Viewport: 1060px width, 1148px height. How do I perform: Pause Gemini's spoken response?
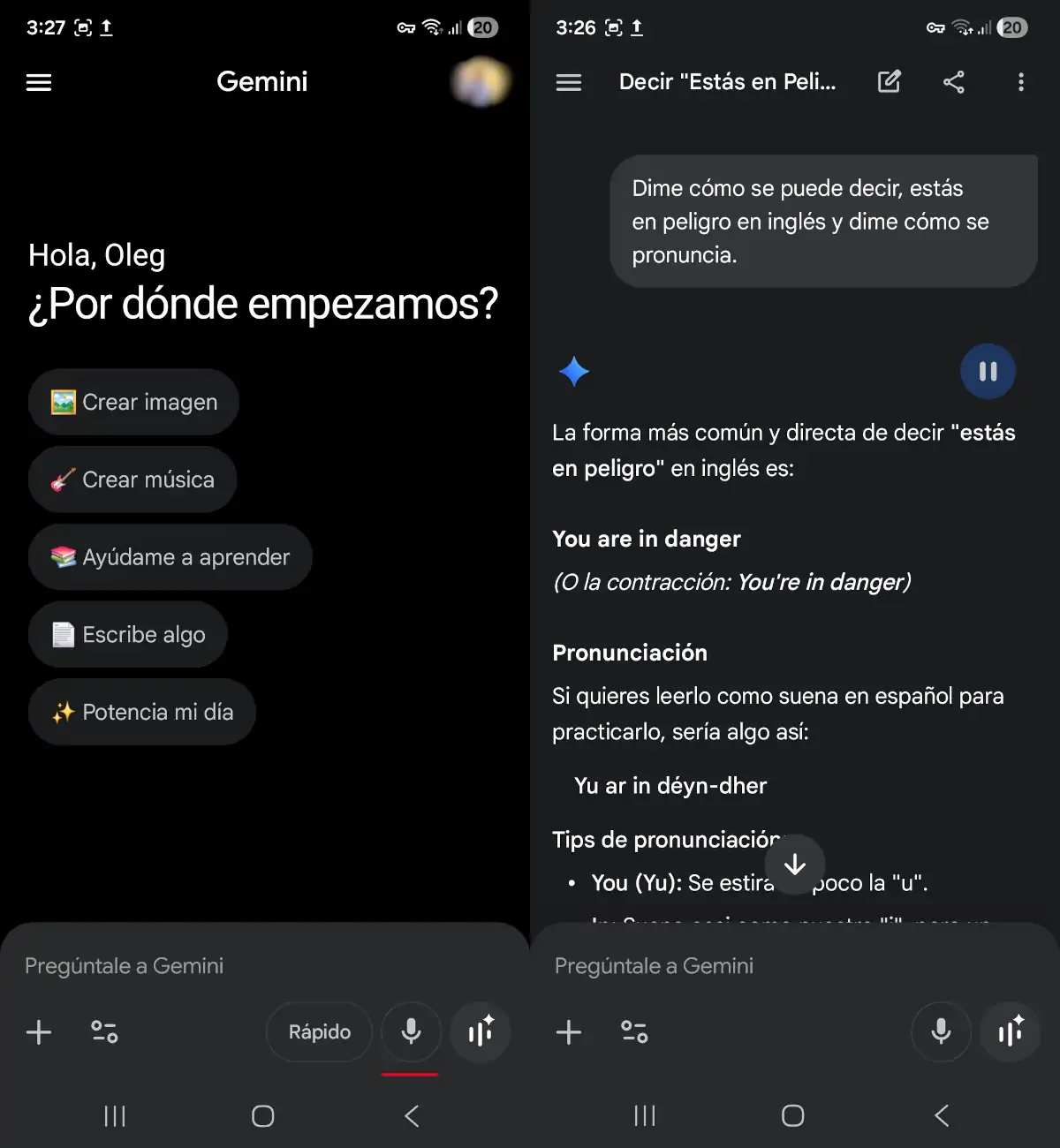[988, 372]
